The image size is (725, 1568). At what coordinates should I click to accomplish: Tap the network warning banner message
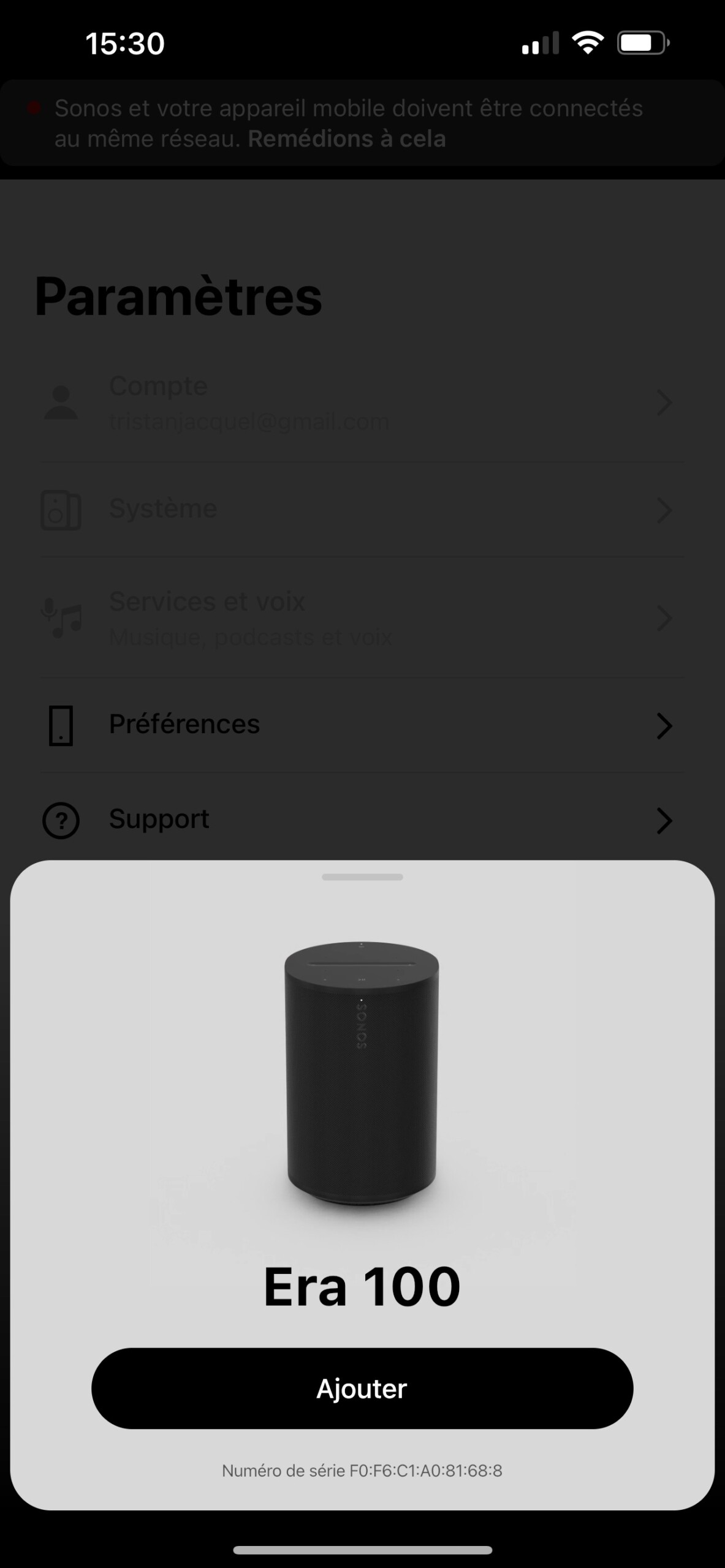[x=348, y=123]
